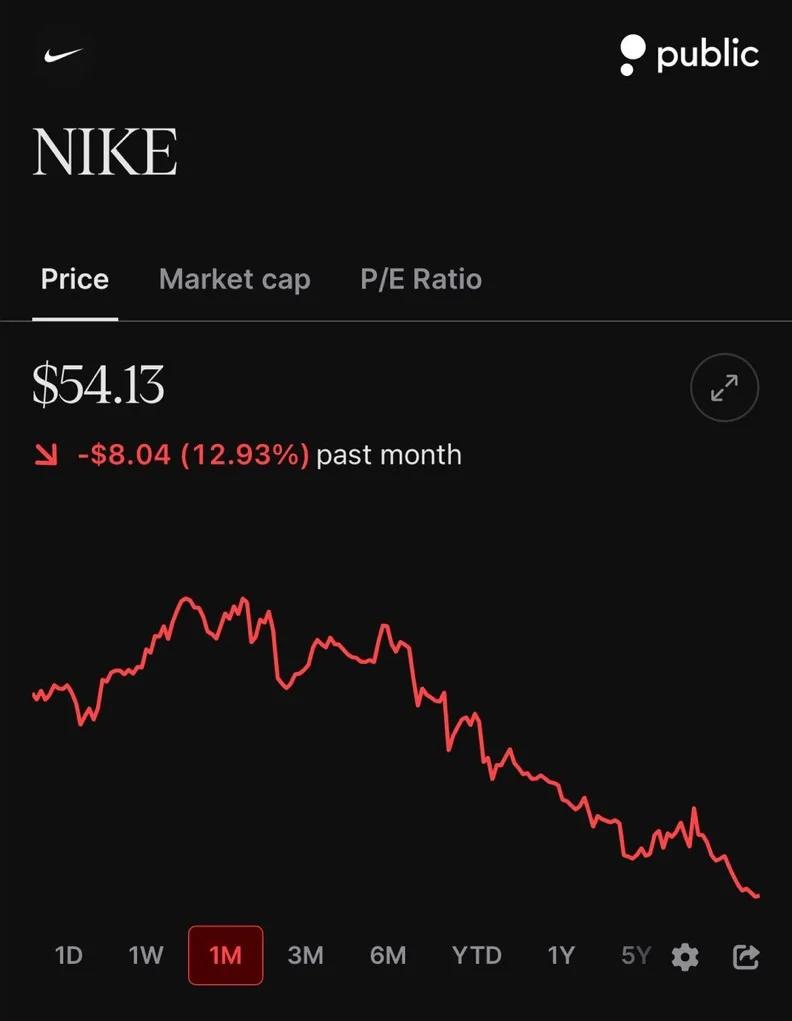Enable the 1W time range

pos(146,956)
